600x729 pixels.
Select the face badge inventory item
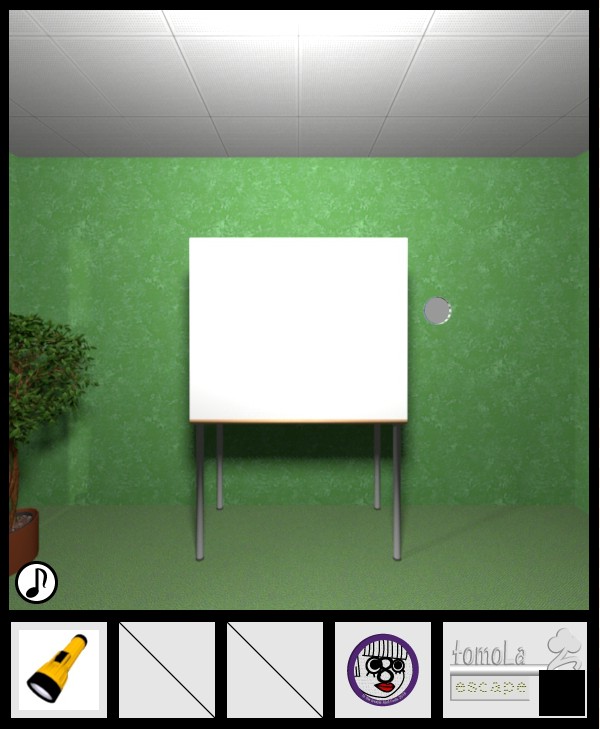point(382,670)
